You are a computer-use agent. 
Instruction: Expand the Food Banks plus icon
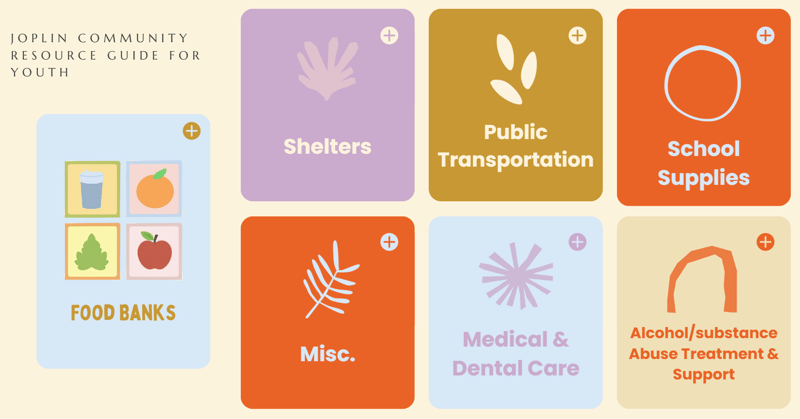click(192, 131)
